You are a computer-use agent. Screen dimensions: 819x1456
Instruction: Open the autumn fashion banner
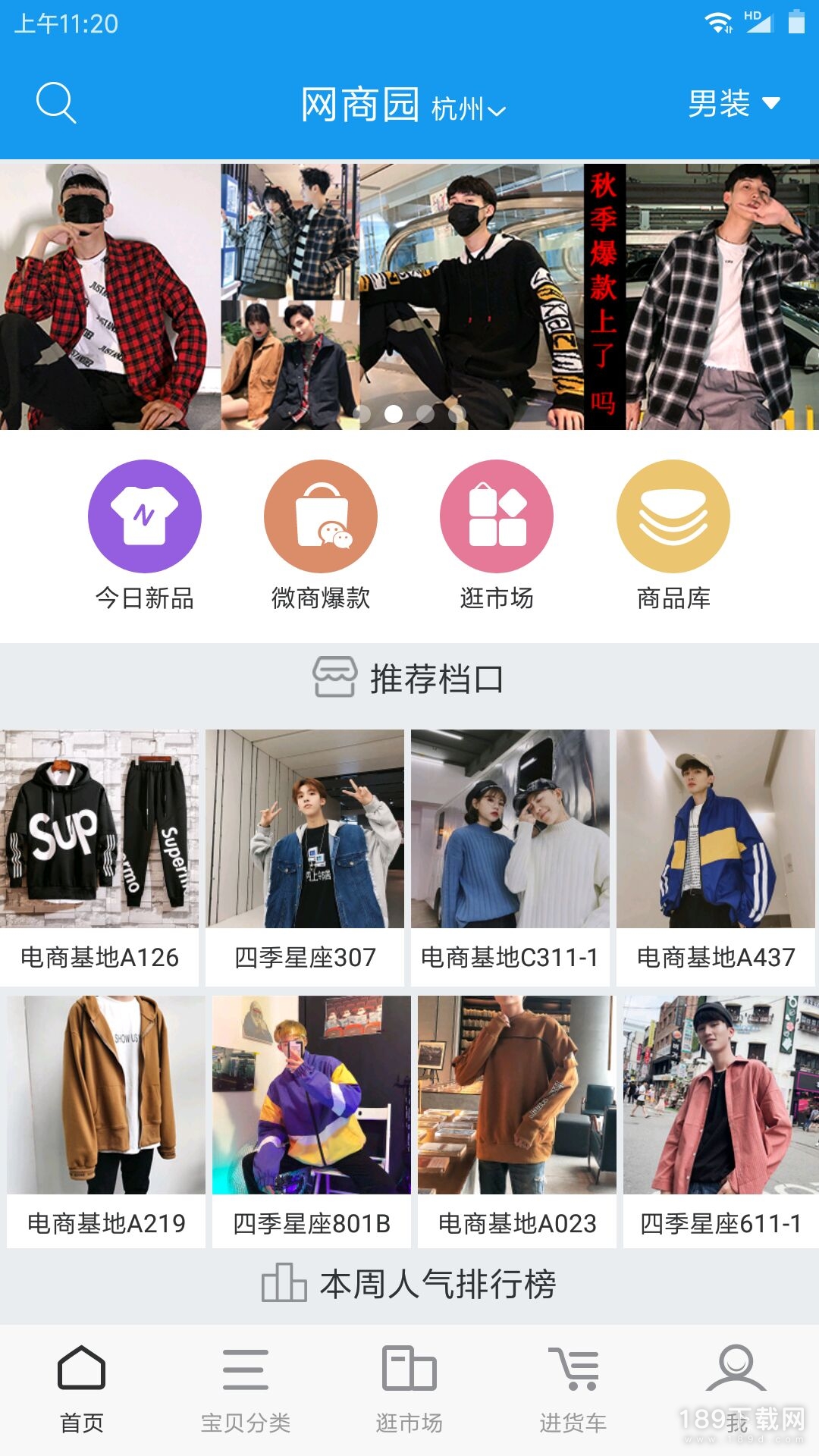point(409,297)
